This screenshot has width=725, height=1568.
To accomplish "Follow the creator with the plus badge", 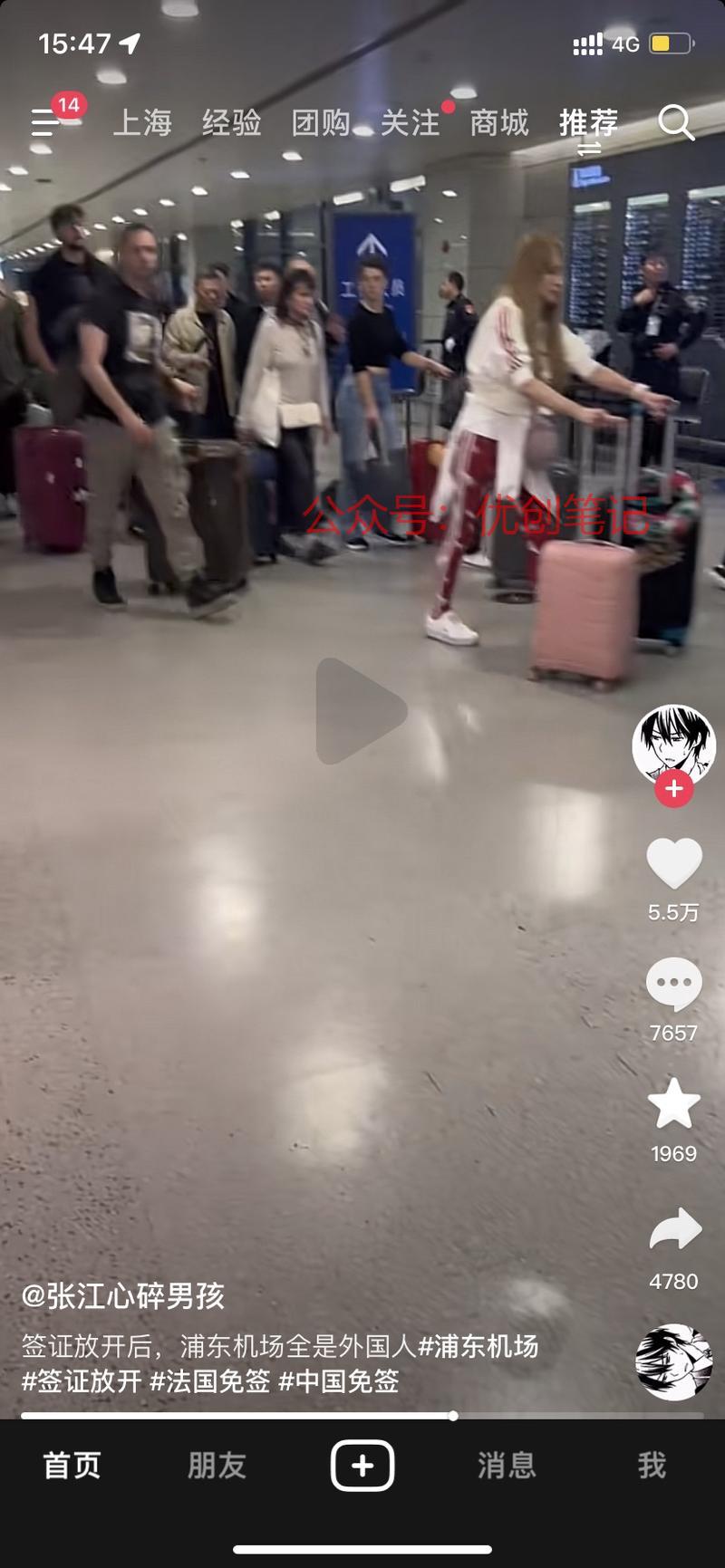I will tap(673, 789).
